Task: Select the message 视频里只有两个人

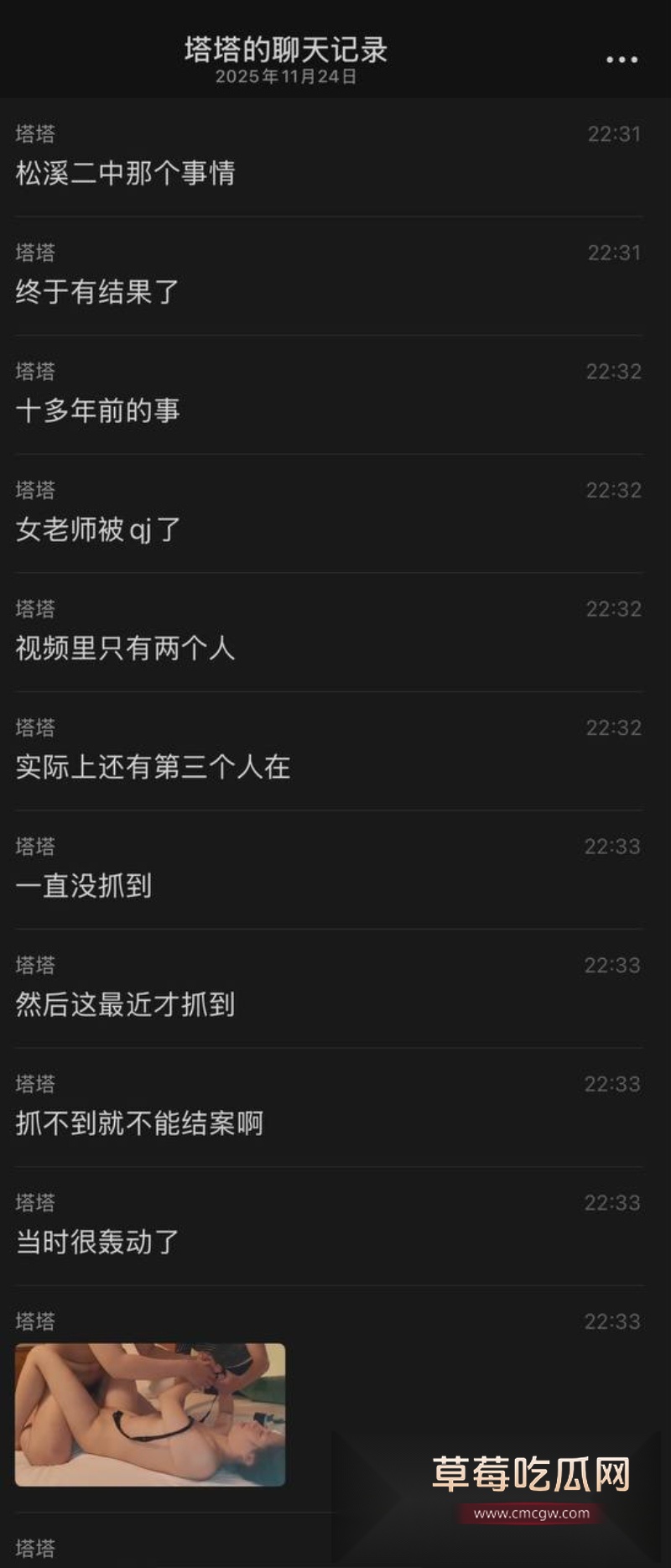Action: pyautogui.click(x=126, y=648)
